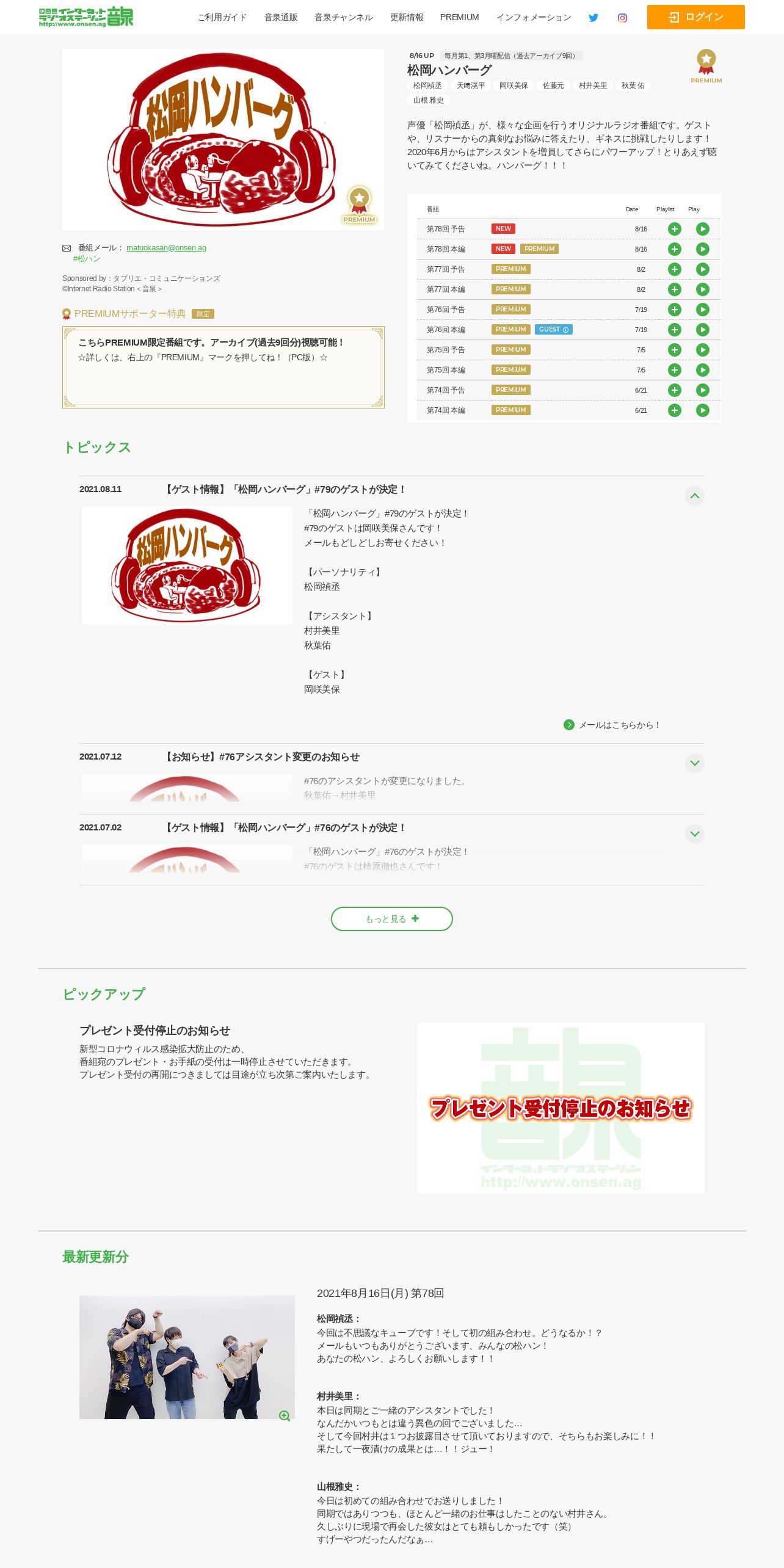
Task: Open 音泉チャンネル in the top menu
Action: click(x=344, y=17)
